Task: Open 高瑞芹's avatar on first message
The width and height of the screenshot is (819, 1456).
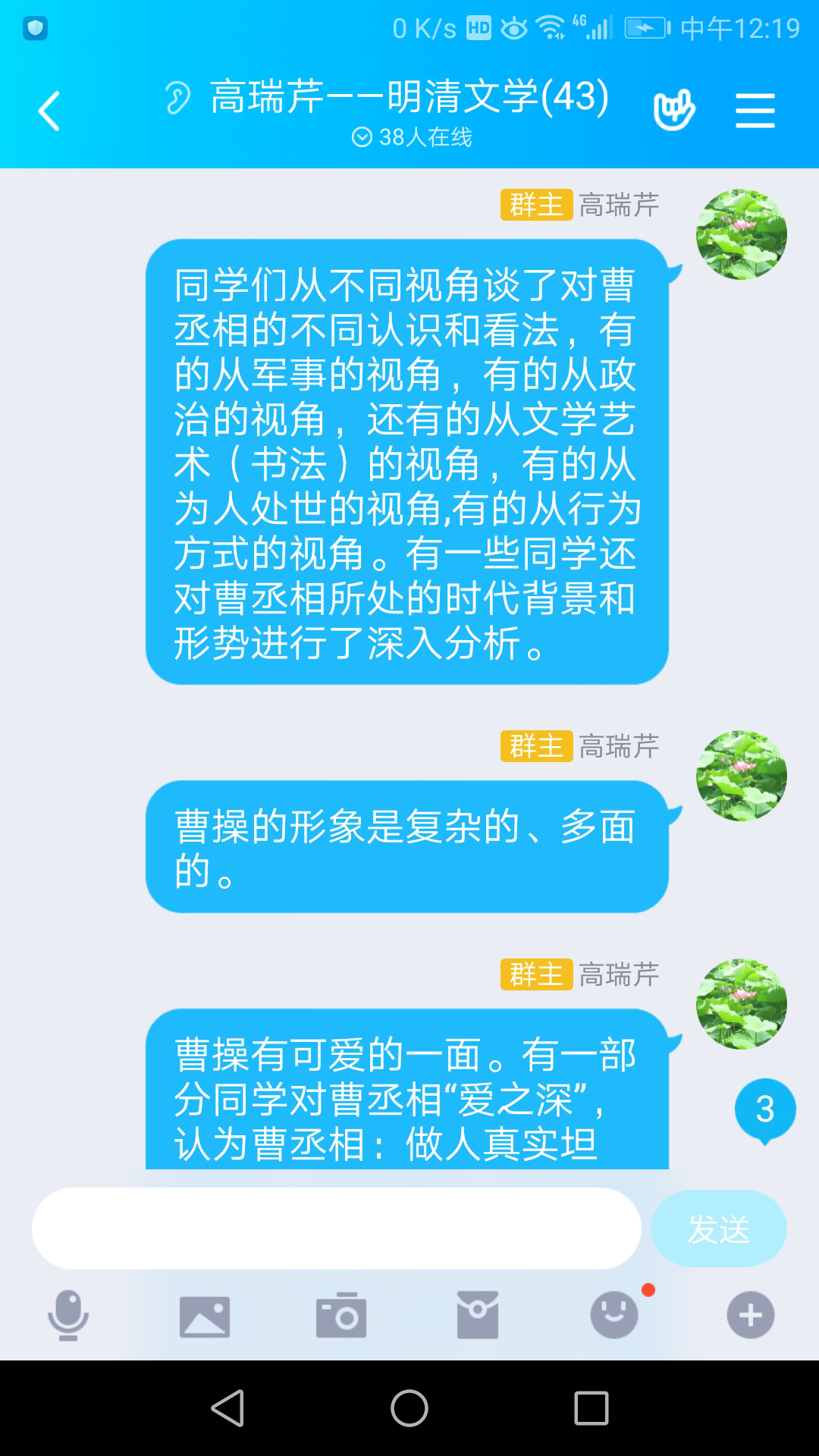Action: pos(741,234)
